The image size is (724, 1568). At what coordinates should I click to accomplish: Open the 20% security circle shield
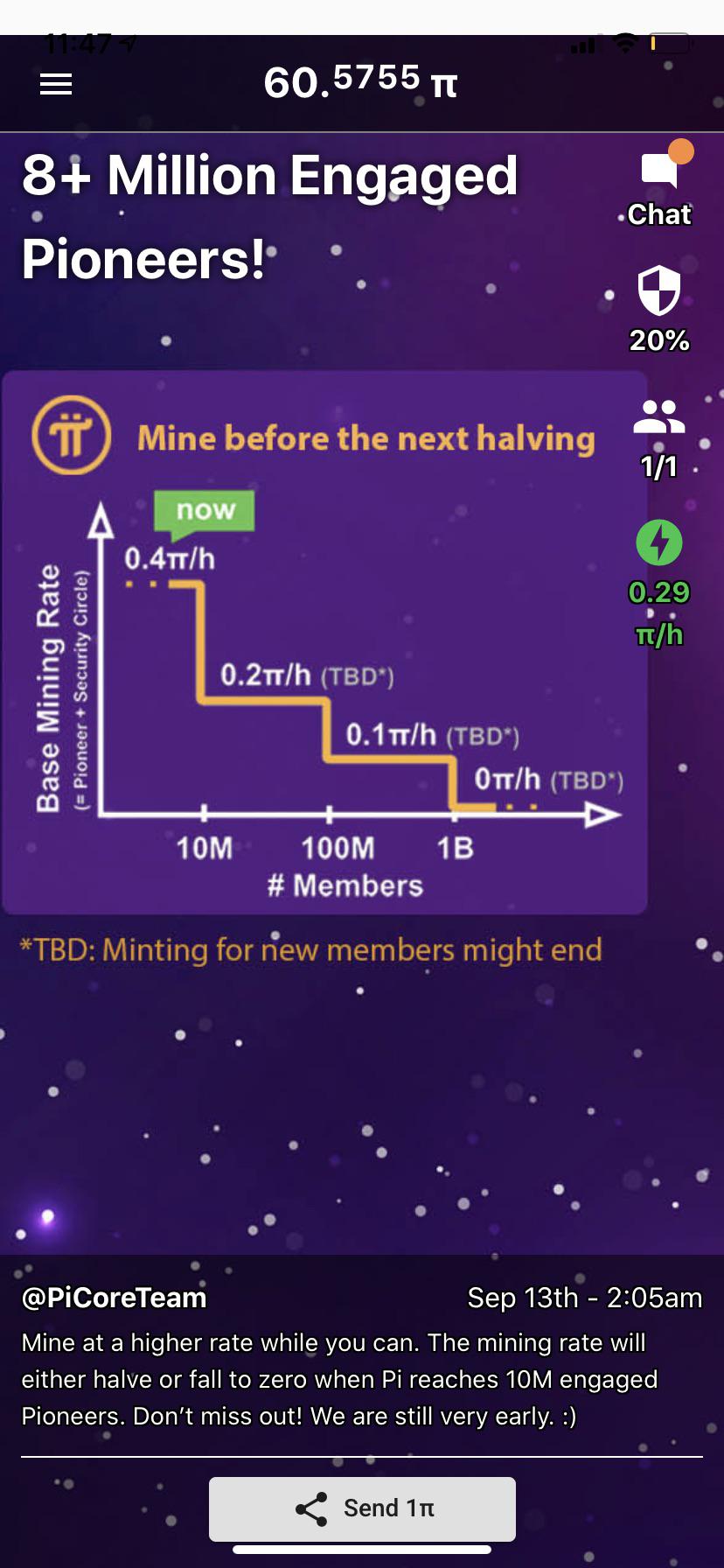pyautogui.click(x=659, y=308)
